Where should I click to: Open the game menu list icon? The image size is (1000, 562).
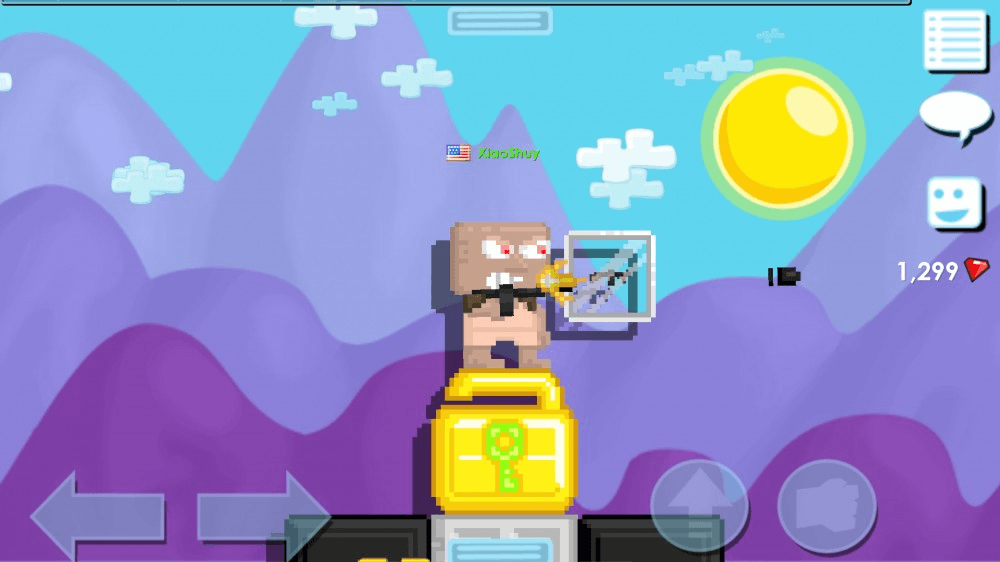tap(955, 40)
